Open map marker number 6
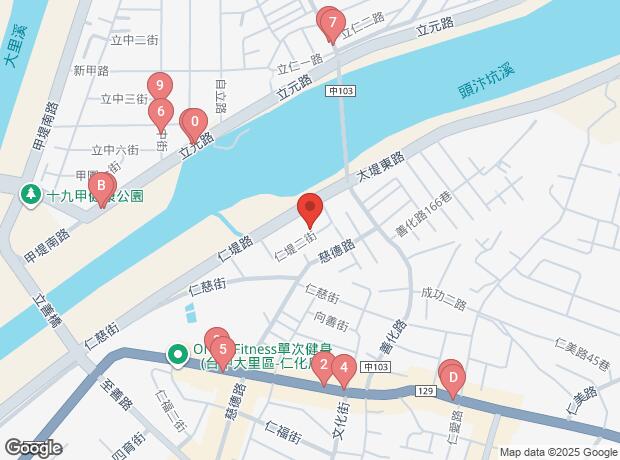 161,112
